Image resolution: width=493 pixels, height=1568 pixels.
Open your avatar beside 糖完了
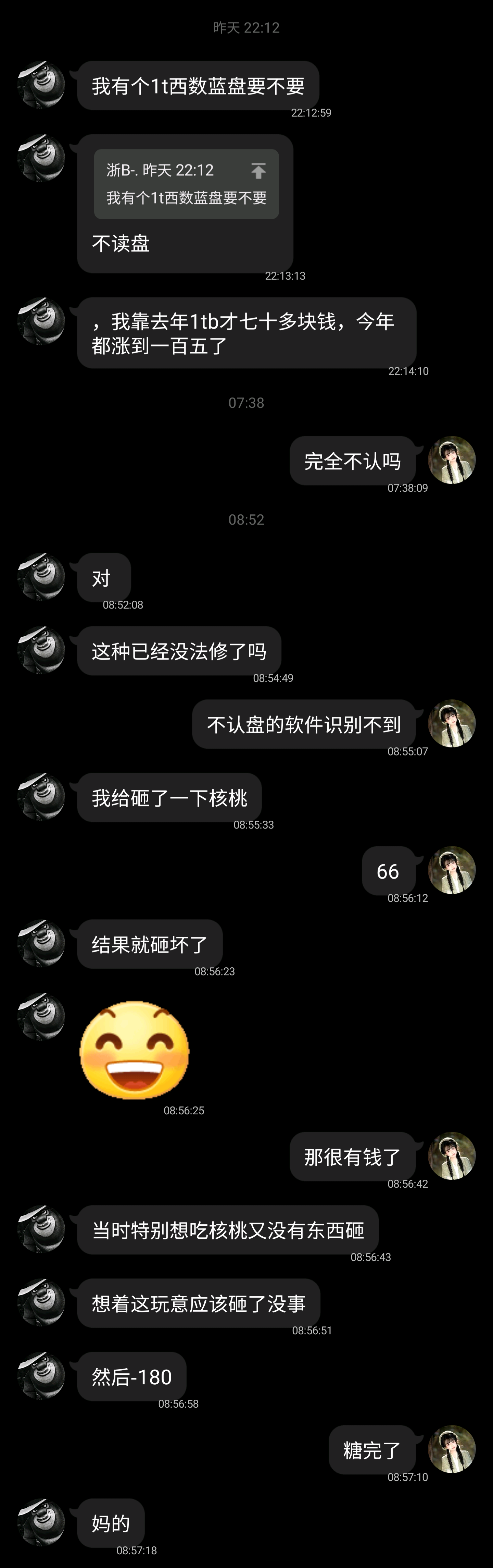coord(452,1449)
